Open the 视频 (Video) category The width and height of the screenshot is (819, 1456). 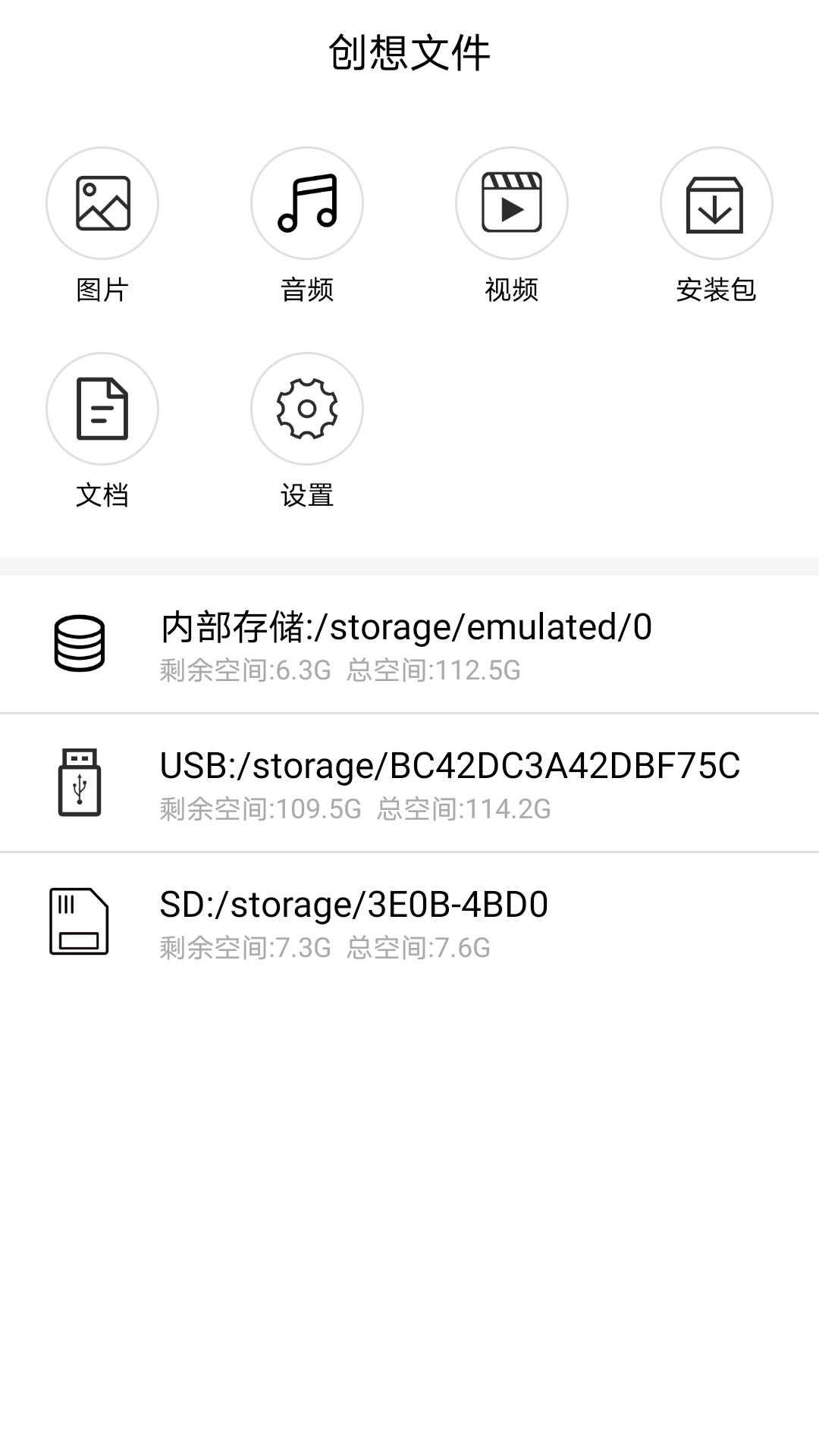click(512, 203)
